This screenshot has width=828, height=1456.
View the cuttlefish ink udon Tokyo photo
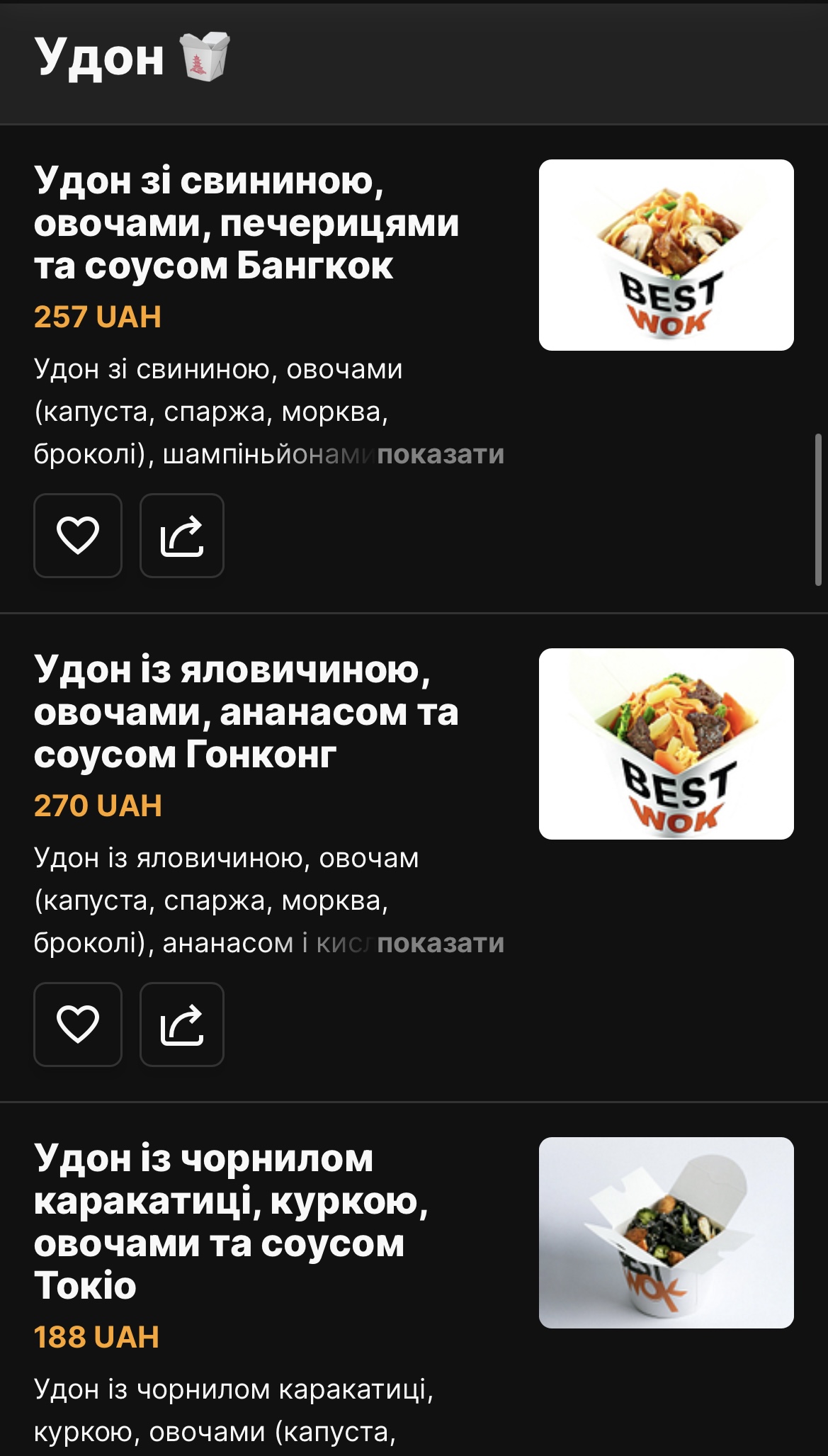coord(666,1233)
